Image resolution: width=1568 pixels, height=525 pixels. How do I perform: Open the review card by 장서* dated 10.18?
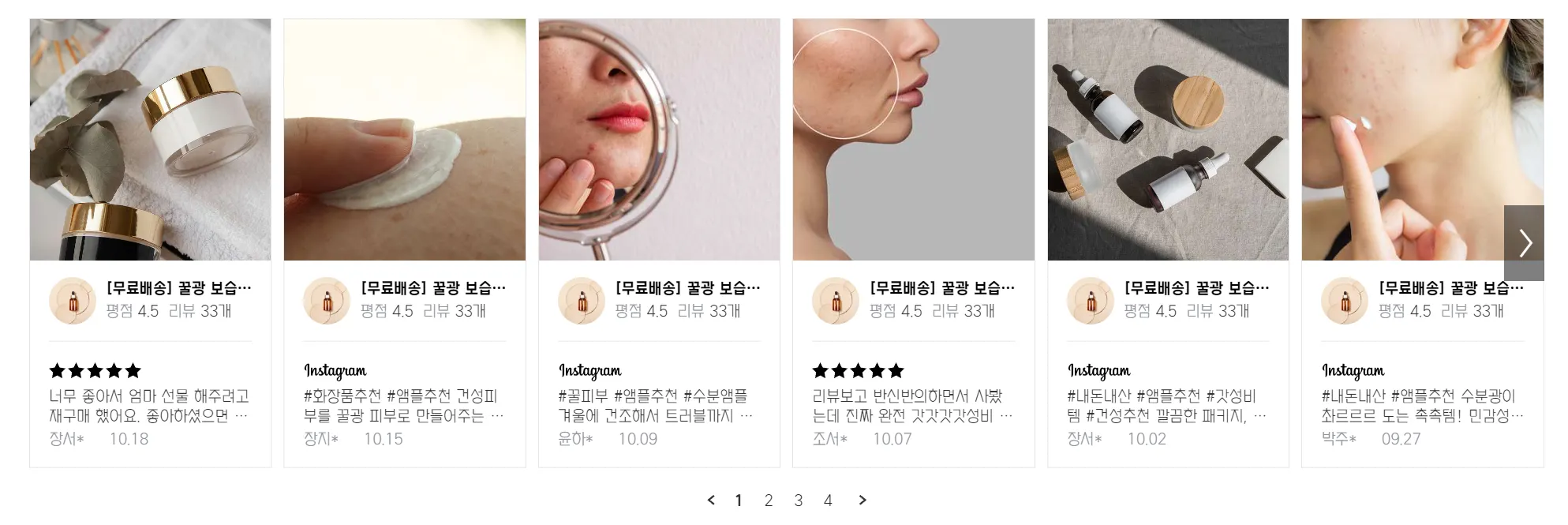(150, 405)
